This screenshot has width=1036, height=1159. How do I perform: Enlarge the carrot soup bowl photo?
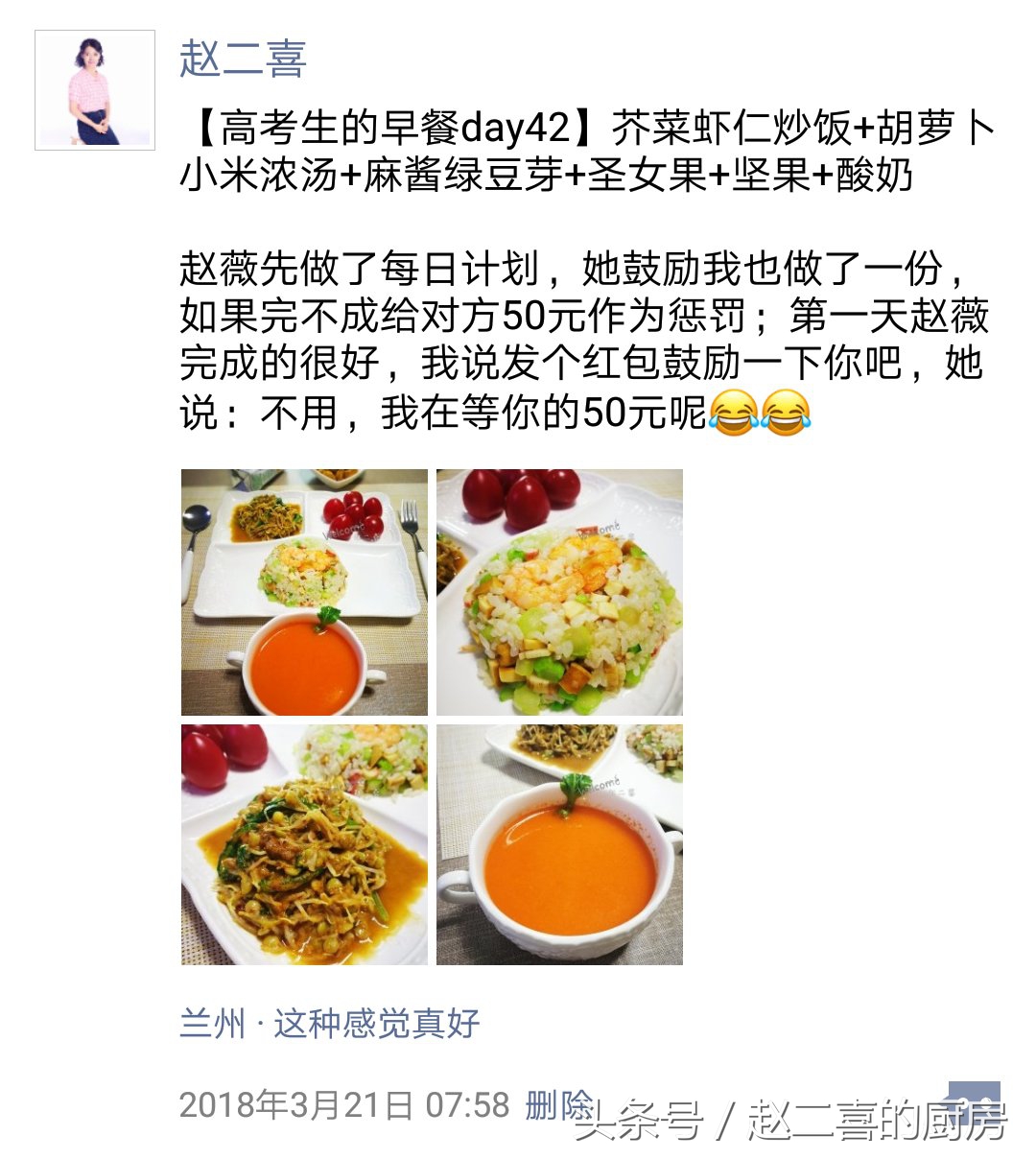pyautogui.click(x=559, y=844)
